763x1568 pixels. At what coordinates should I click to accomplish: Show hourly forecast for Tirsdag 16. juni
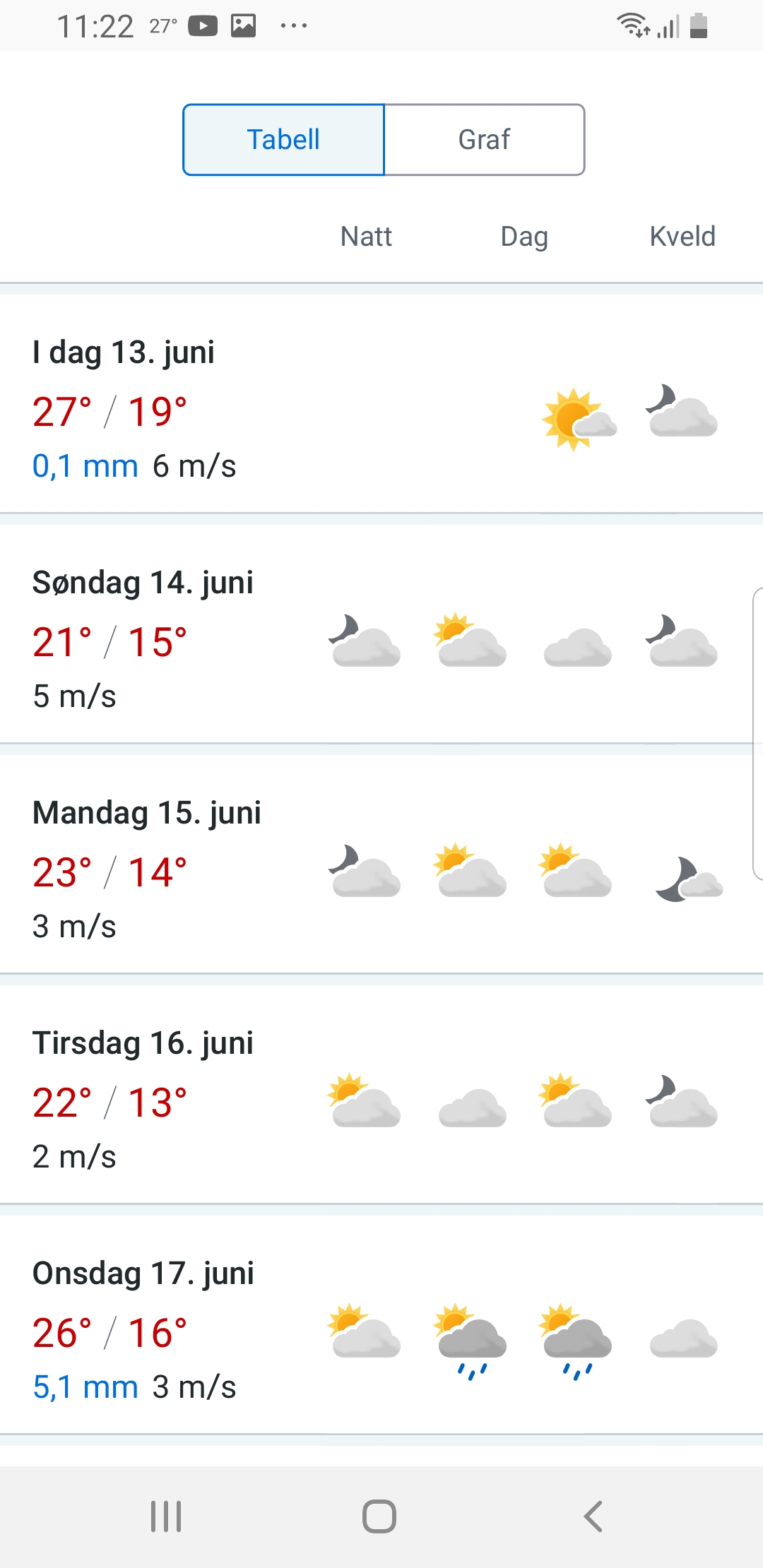[x=381, y=1096]
